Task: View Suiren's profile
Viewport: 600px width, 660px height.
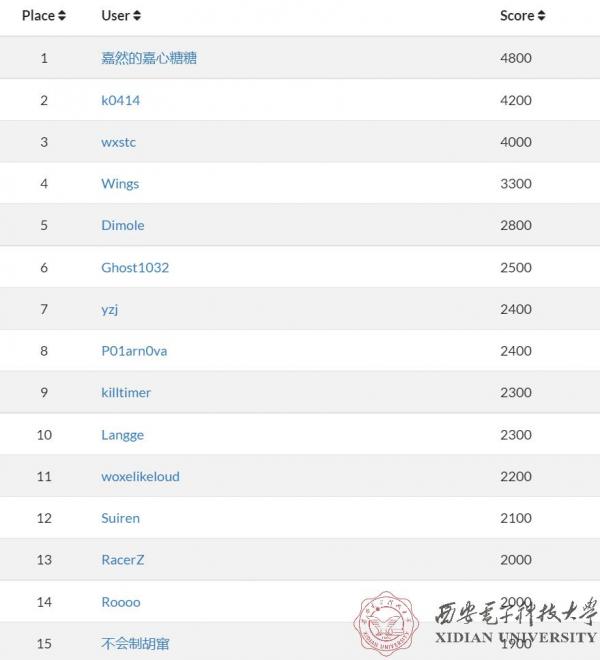Action: point(120,518)
